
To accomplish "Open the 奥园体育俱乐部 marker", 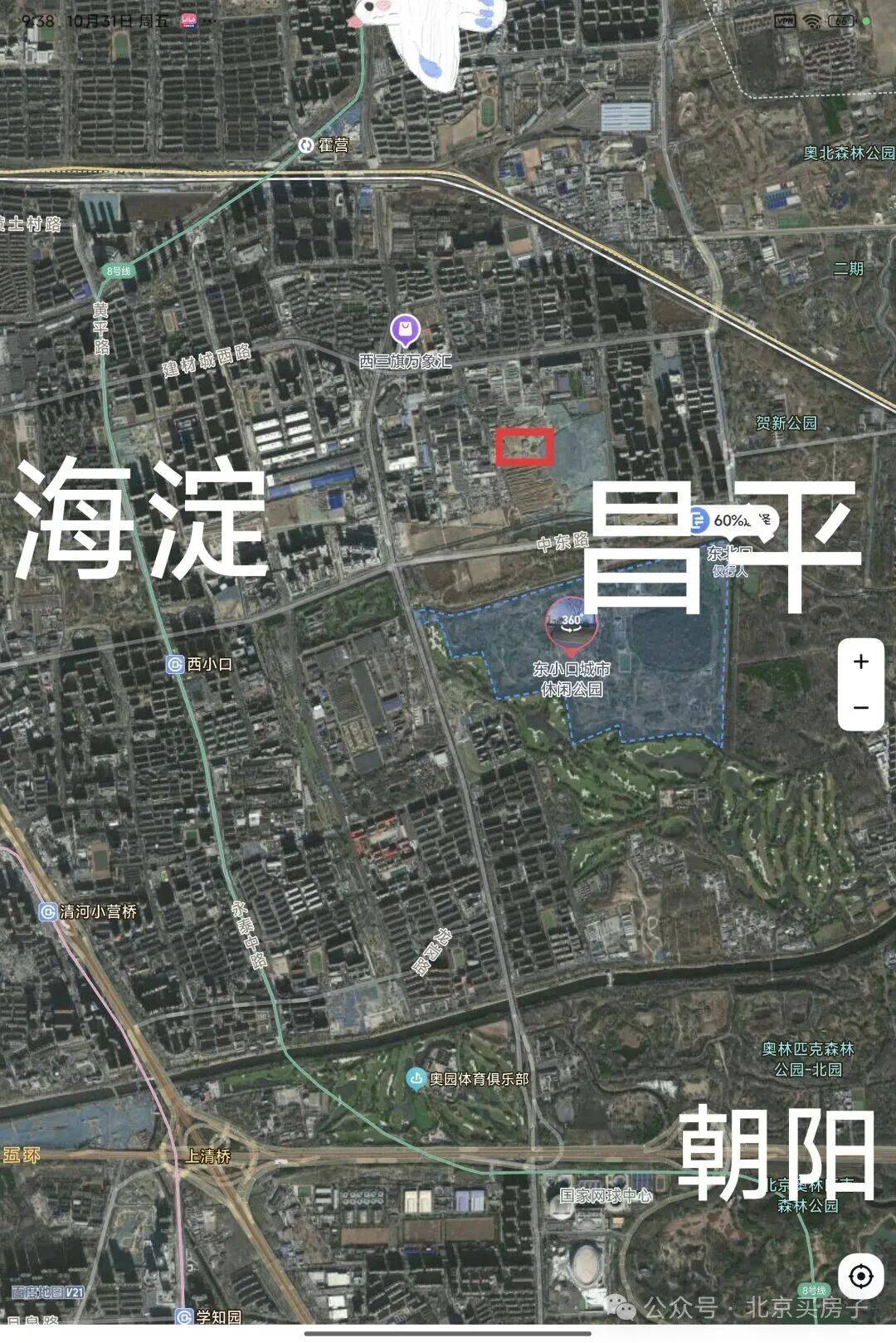I will pyautogui.click(x=415, y=1079).
